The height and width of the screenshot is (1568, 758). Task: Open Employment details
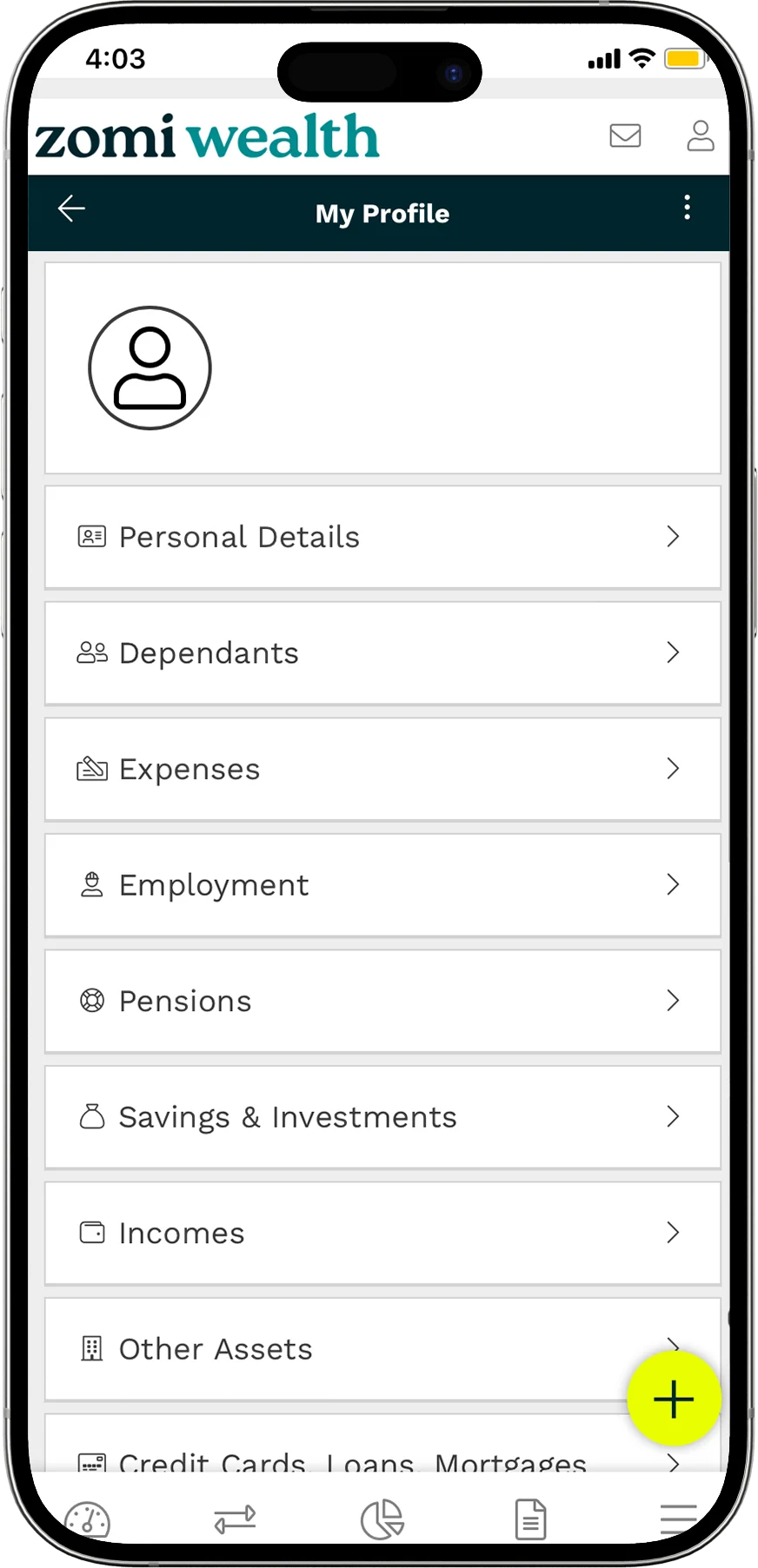pyautogui.click(x=382, y=885)
